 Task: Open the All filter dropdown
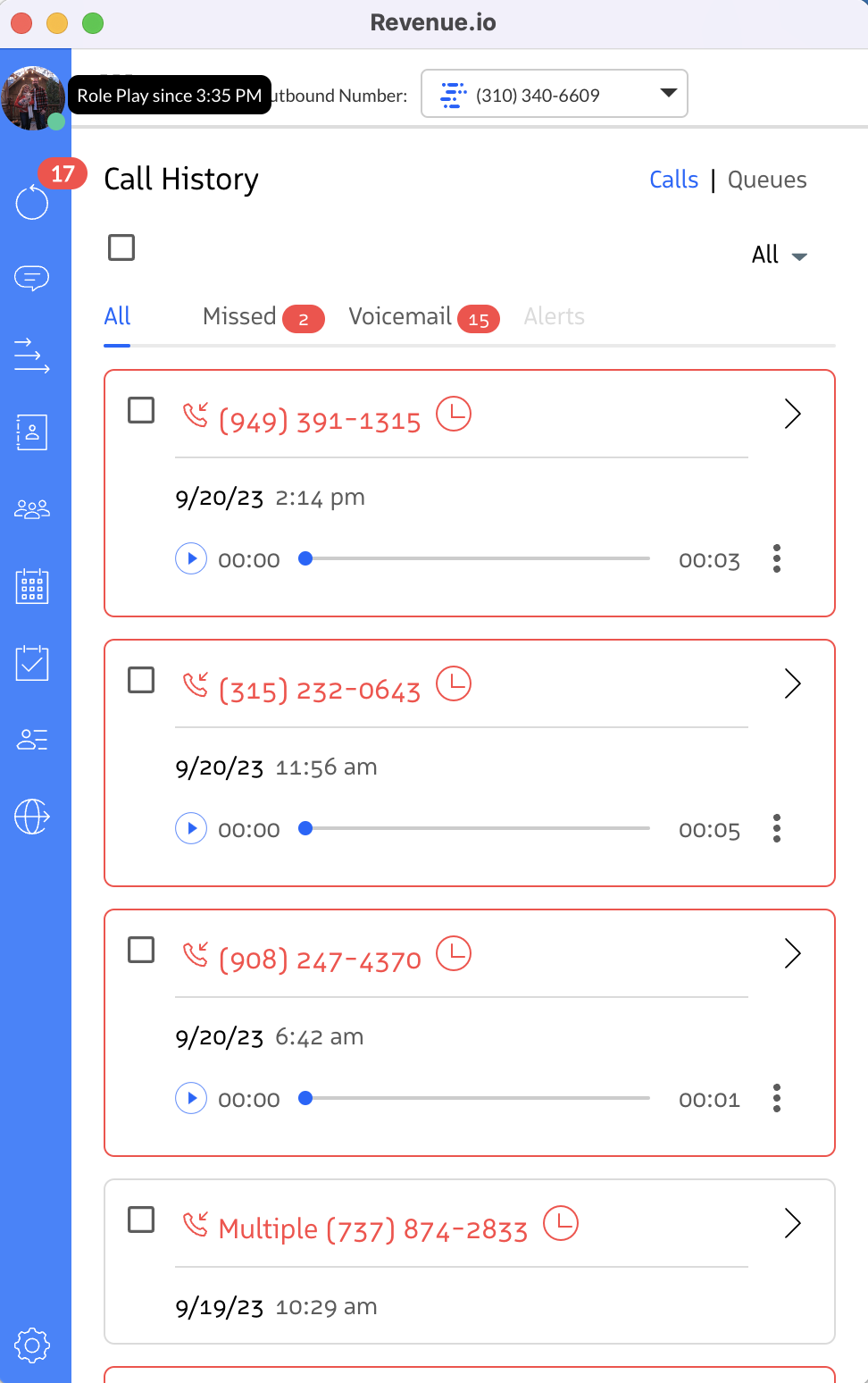pyautogui.click(x=779, y=255)
